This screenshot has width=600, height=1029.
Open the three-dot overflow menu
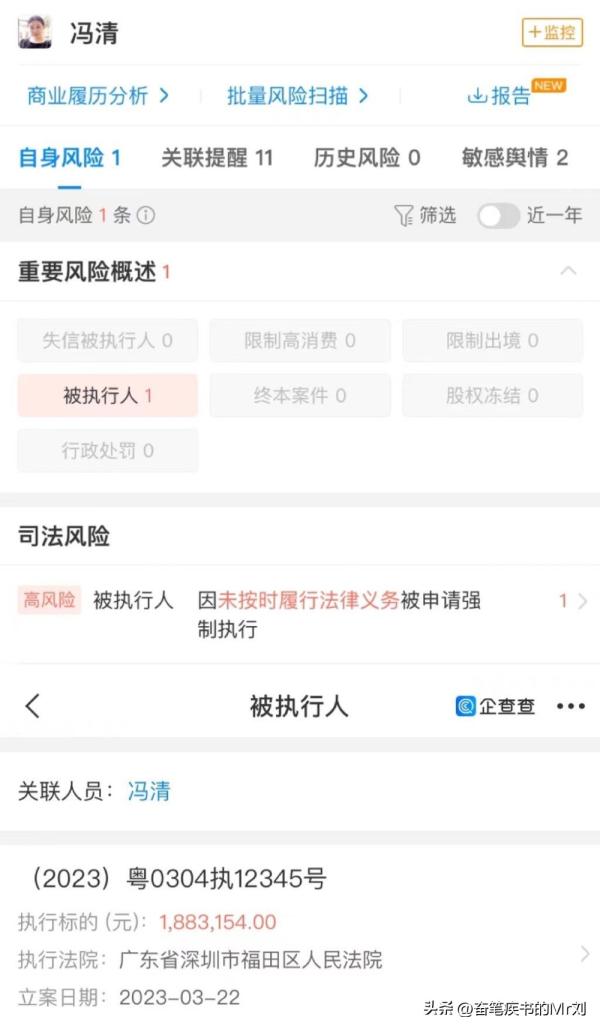(570, 706)
